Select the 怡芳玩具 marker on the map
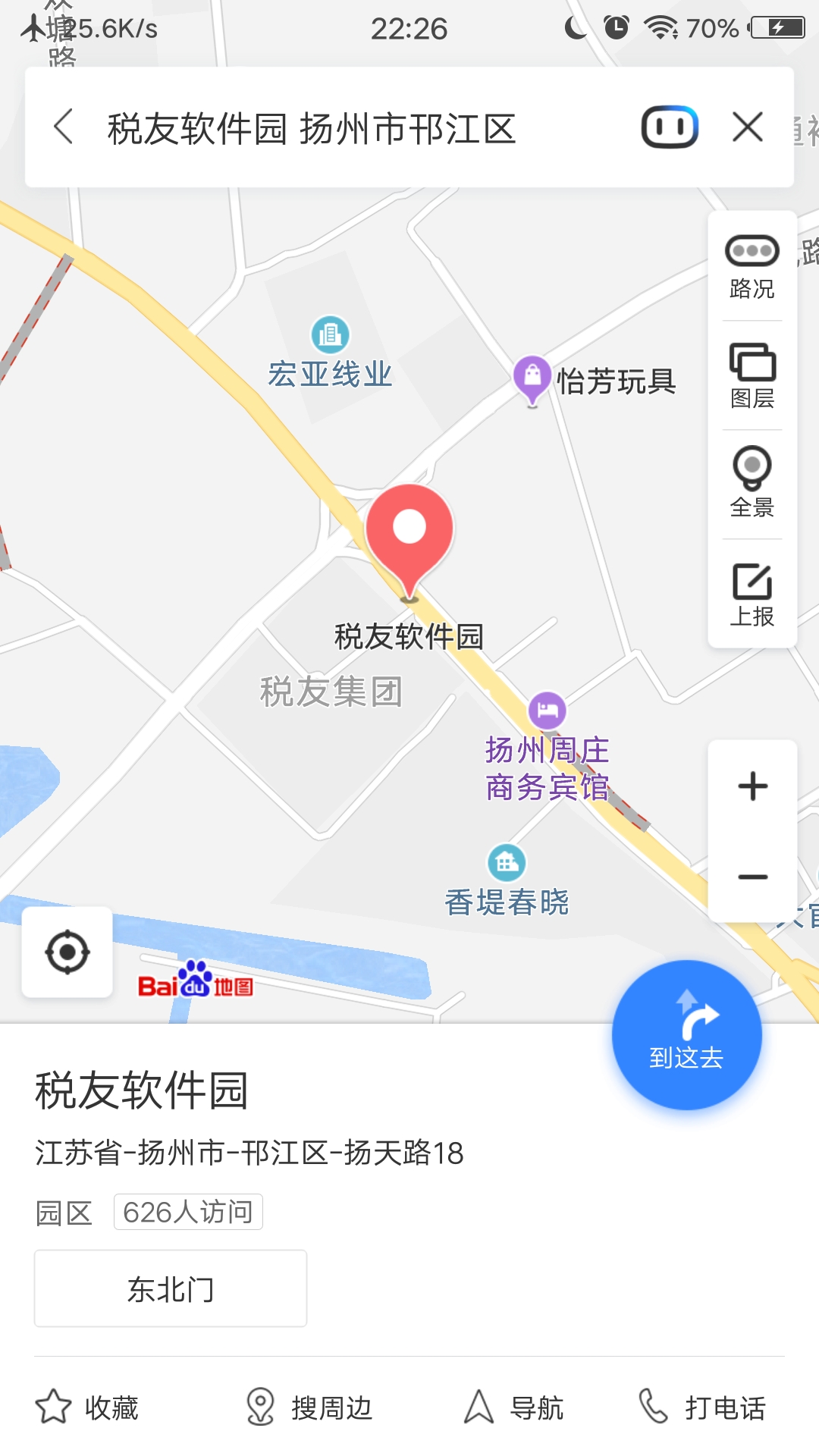Viewport: 819px width, 1456px height. [533, 377]
